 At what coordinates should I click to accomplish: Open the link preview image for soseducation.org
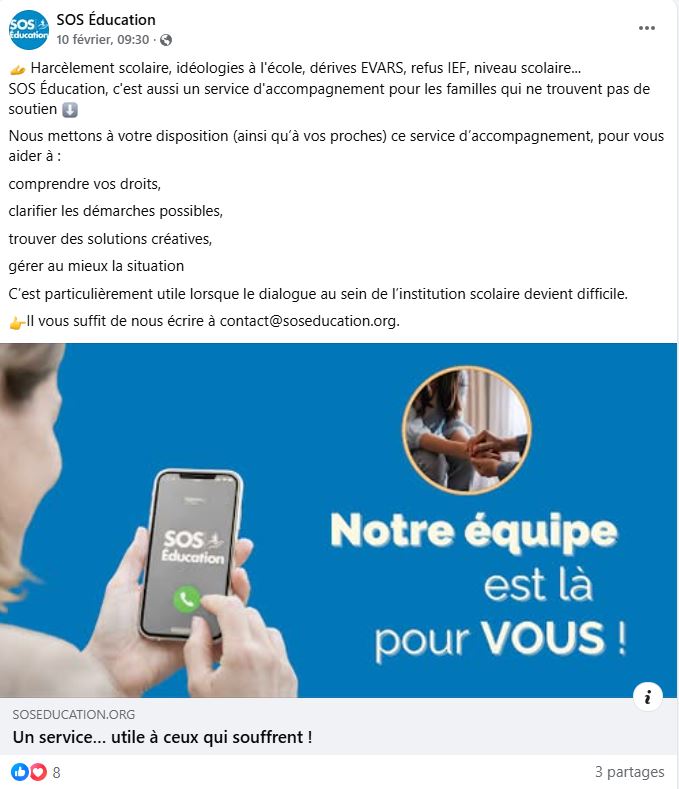pyautogui.click(x=339, y=520)
